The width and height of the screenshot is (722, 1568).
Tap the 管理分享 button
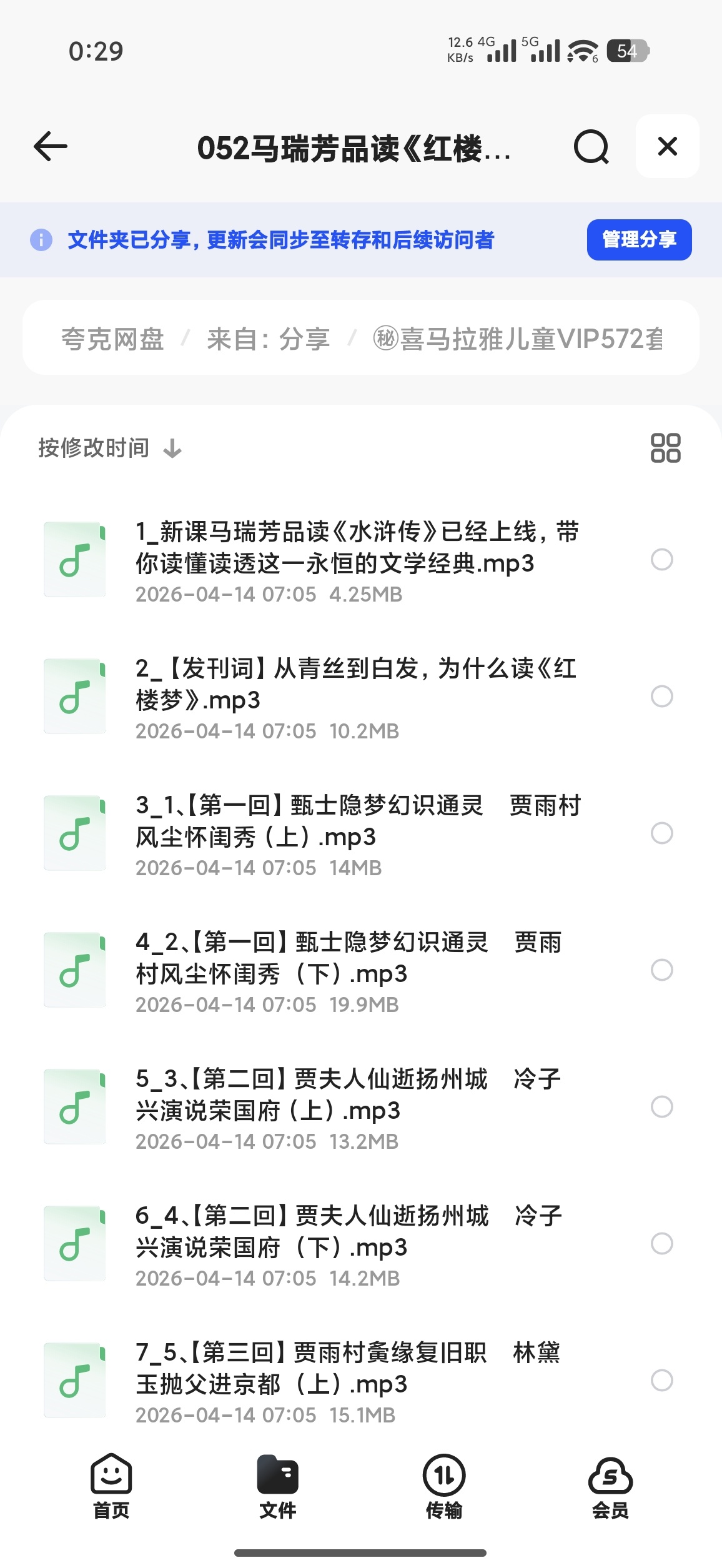click(x=639, y=239)
